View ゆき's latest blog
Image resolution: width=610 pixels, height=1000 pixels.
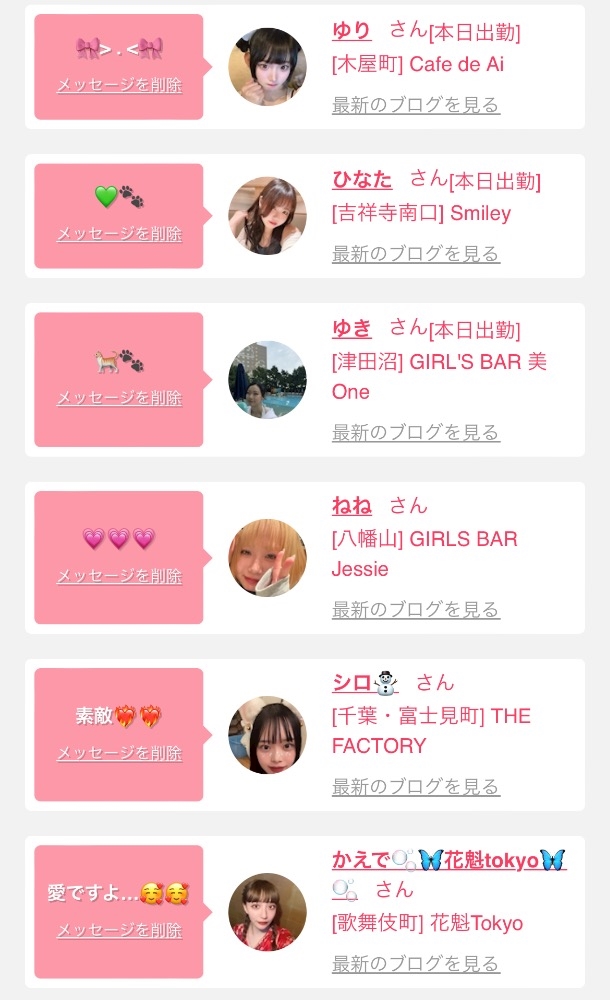[x=415, y=432]
